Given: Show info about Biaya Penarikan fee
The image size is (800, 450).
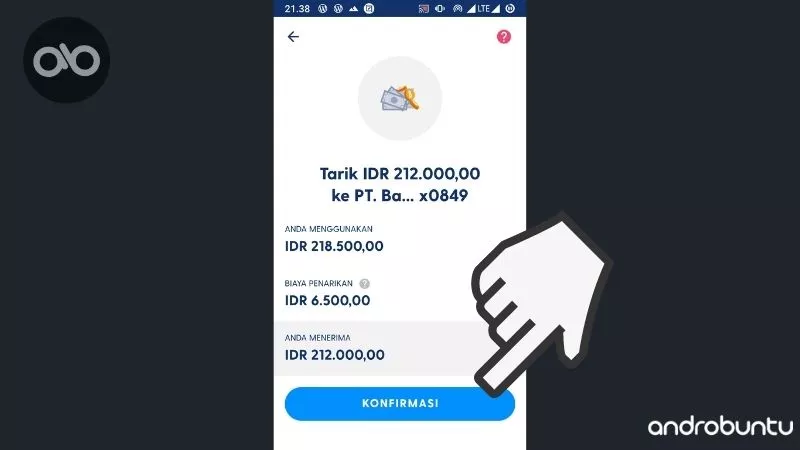Looking at the screenshot, I should [x=365, y=283].
